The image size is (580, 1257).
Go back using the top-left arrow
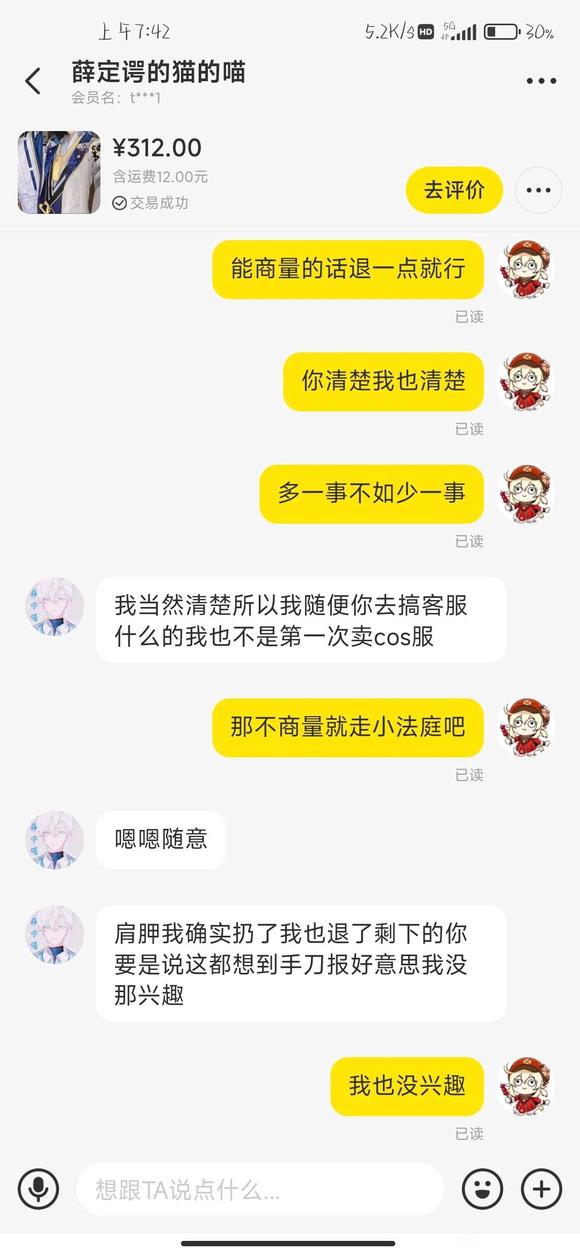pyautogui.click(x=33, y=81)
